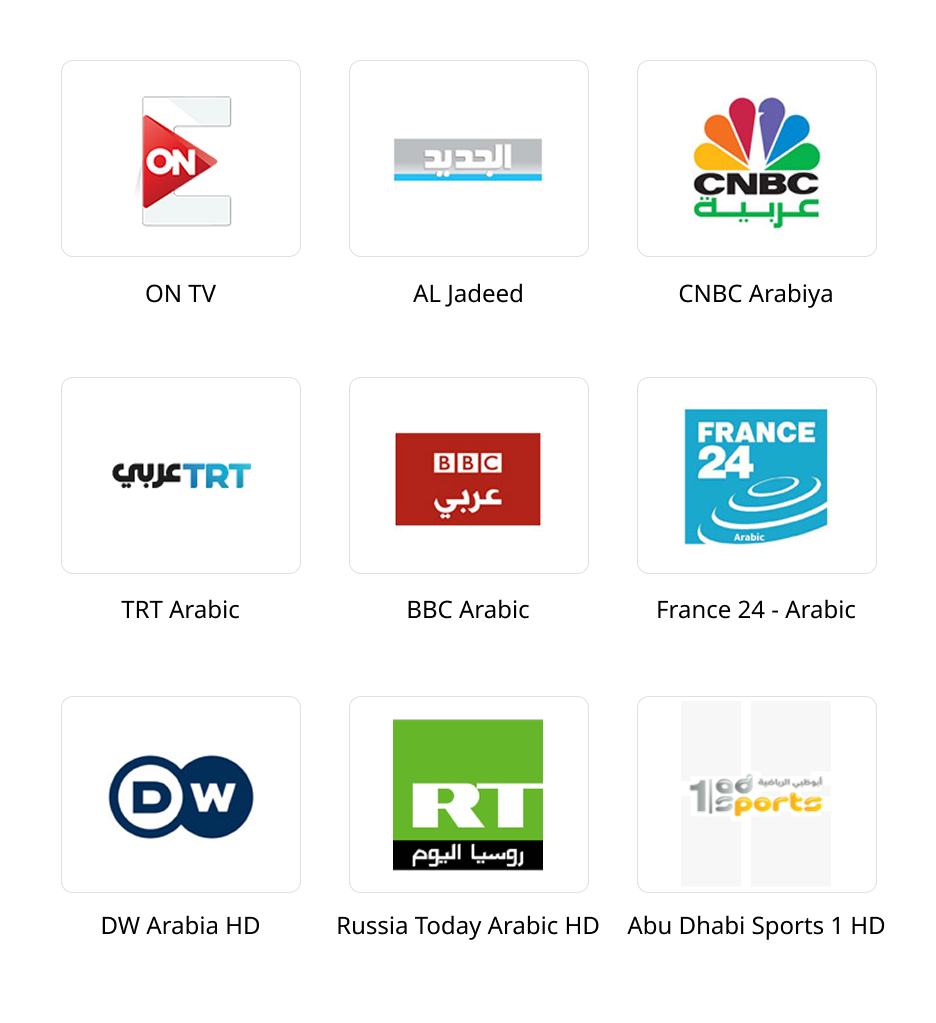Choose France 24 - Arabic

(x=756, y=475)
